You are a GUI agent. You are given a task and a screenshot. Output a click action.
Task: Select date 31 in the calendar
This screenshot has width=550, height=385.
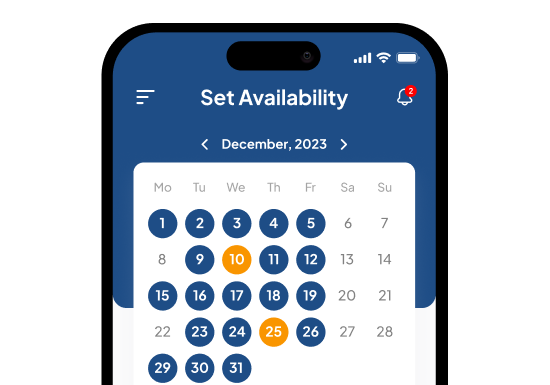tap(237, 368)
